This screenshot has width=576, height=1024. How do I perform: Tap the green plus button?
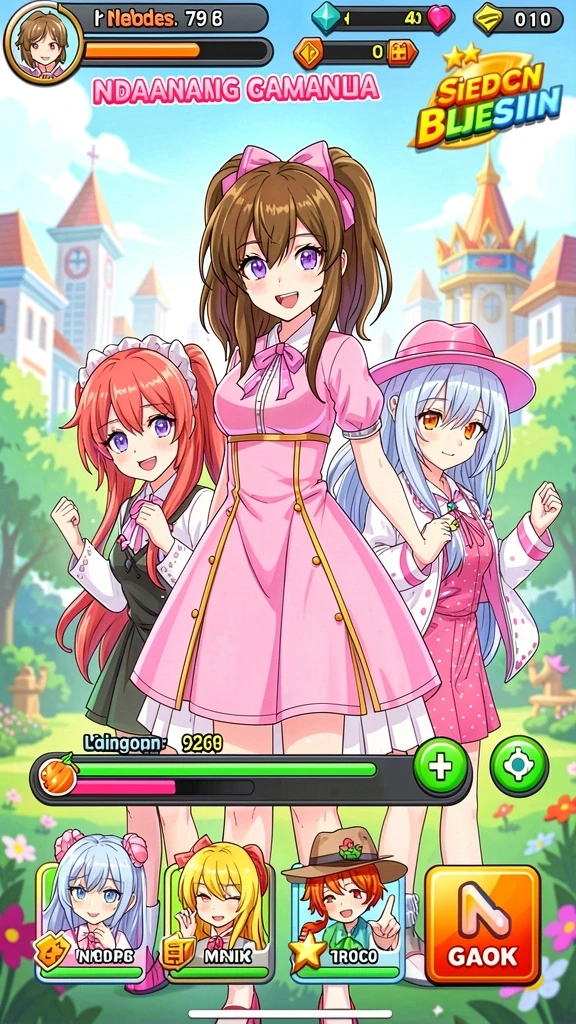[441, 765]
